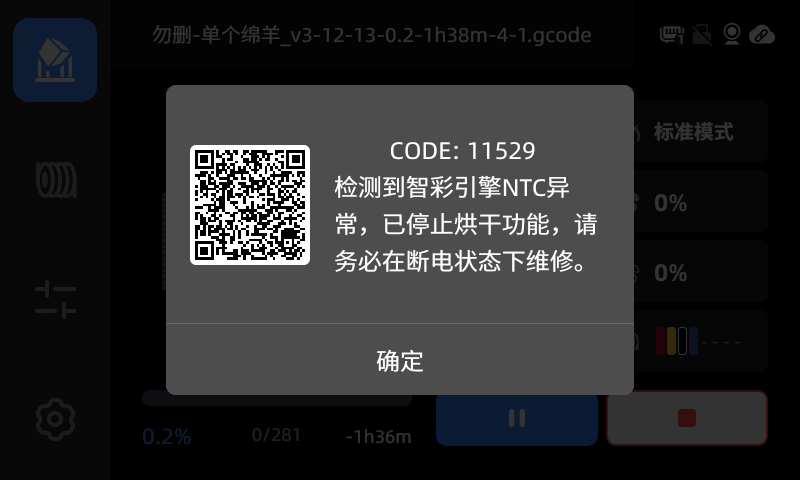
Task: Tap 确定 to dismiss the error dialog
Action: (400, 360)
